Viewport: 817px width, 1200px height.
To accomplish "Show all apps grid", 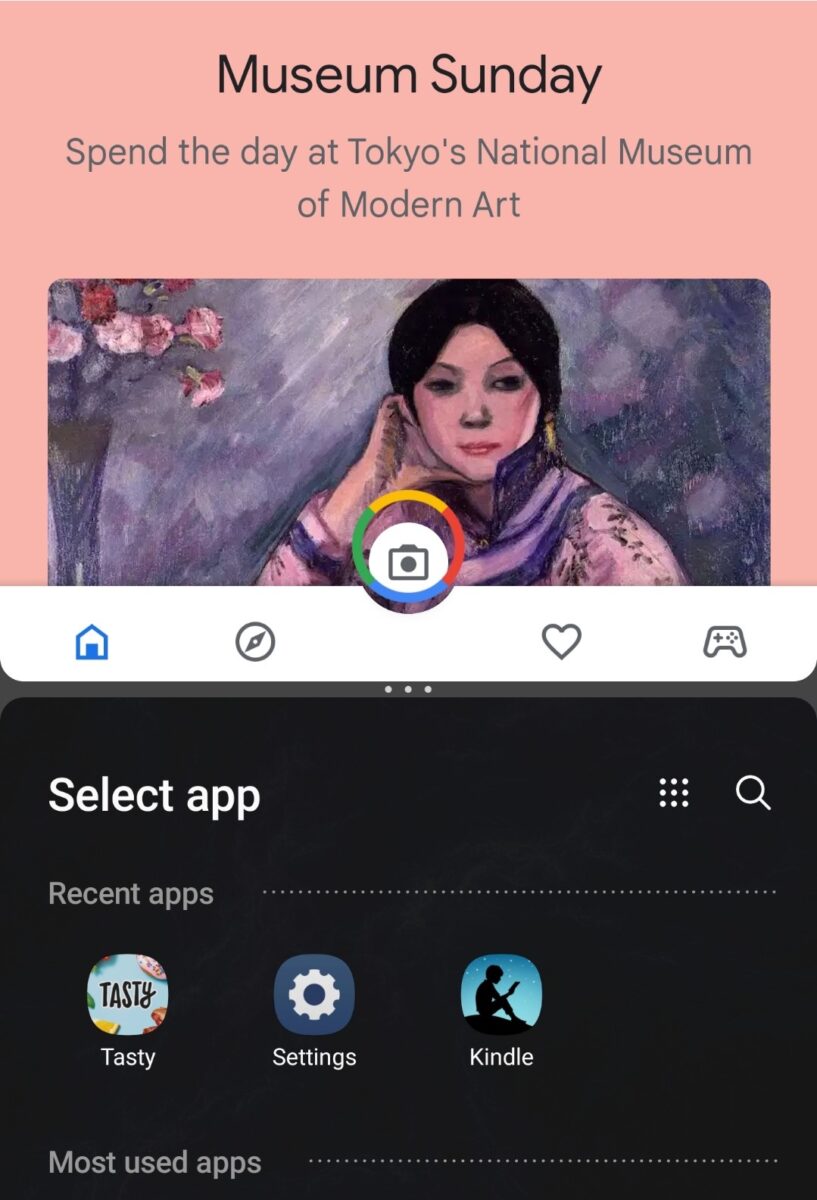I will point(674,793).
